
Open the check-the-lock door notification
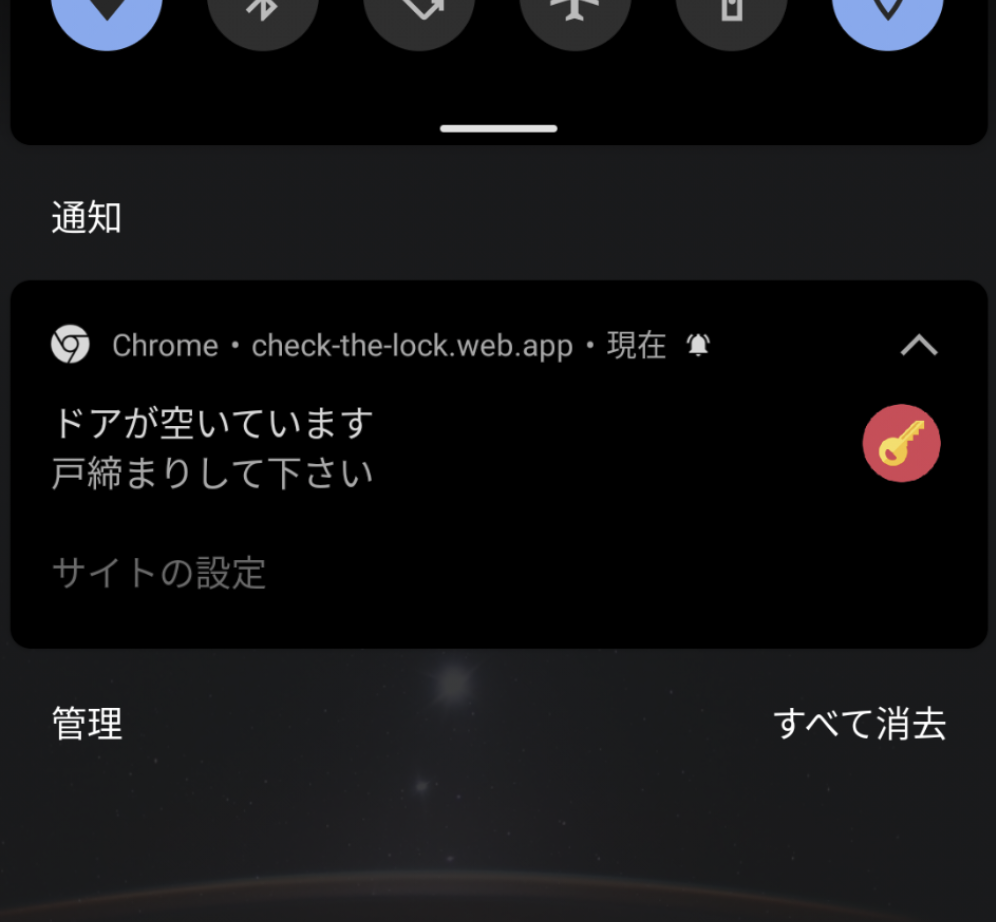(x=400, y=447)
